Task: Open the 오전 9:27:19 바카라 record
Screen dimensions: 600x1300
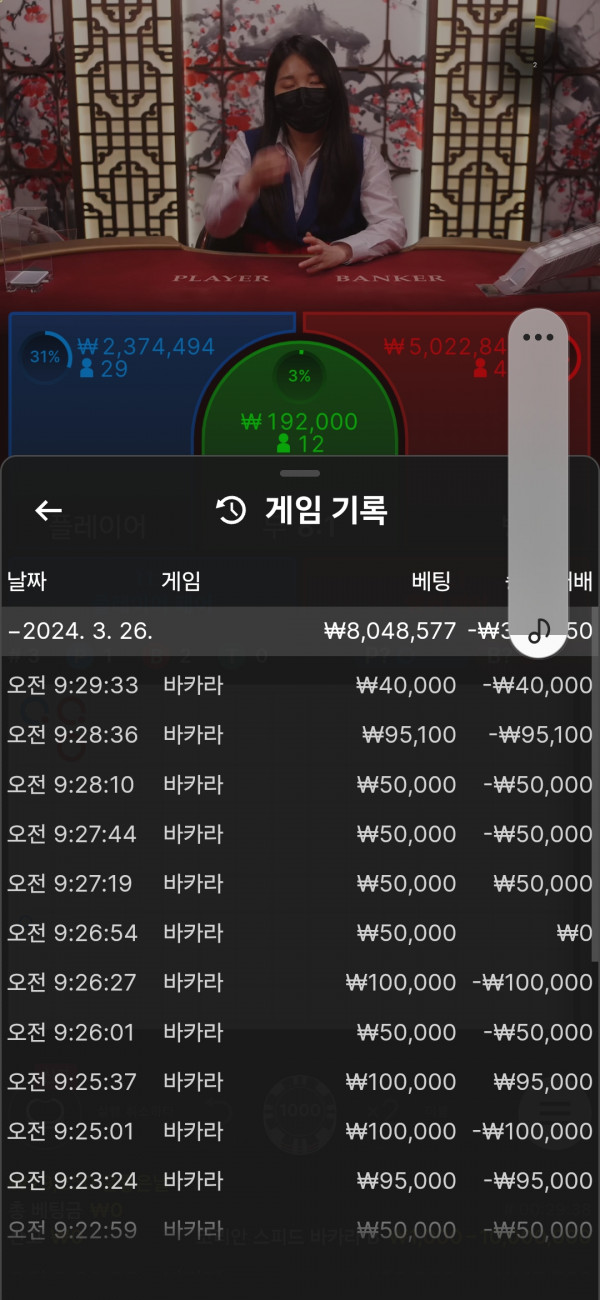Action: click(298, 884)
